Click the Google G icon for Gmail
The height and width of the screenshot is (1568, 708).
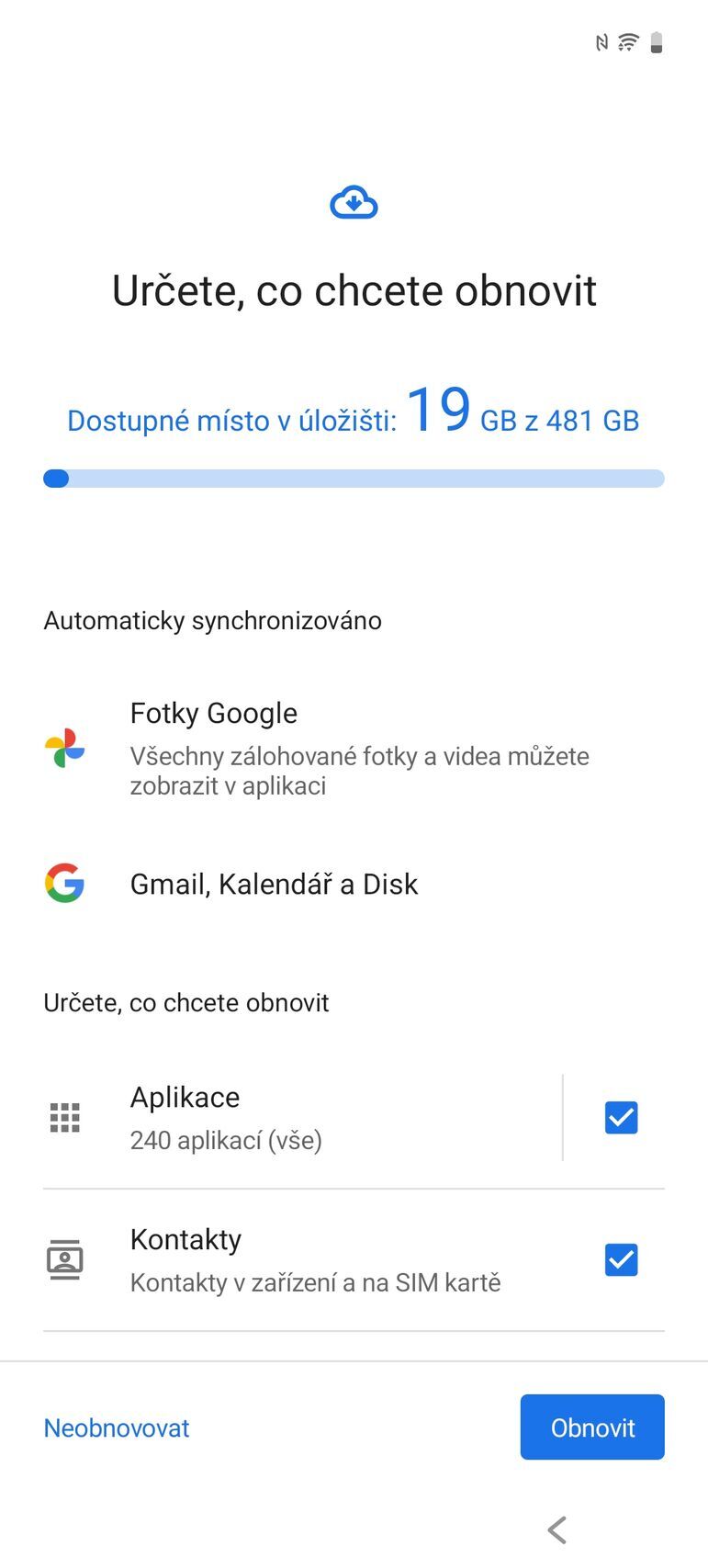(63, 884)
